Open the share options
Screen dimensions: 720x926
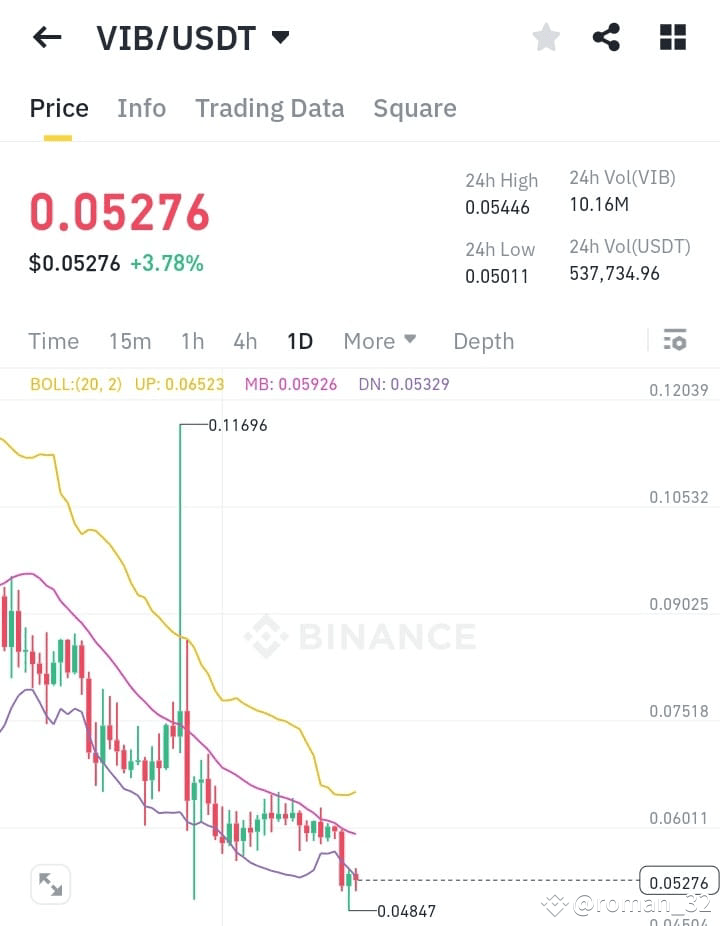click(607, 36)
